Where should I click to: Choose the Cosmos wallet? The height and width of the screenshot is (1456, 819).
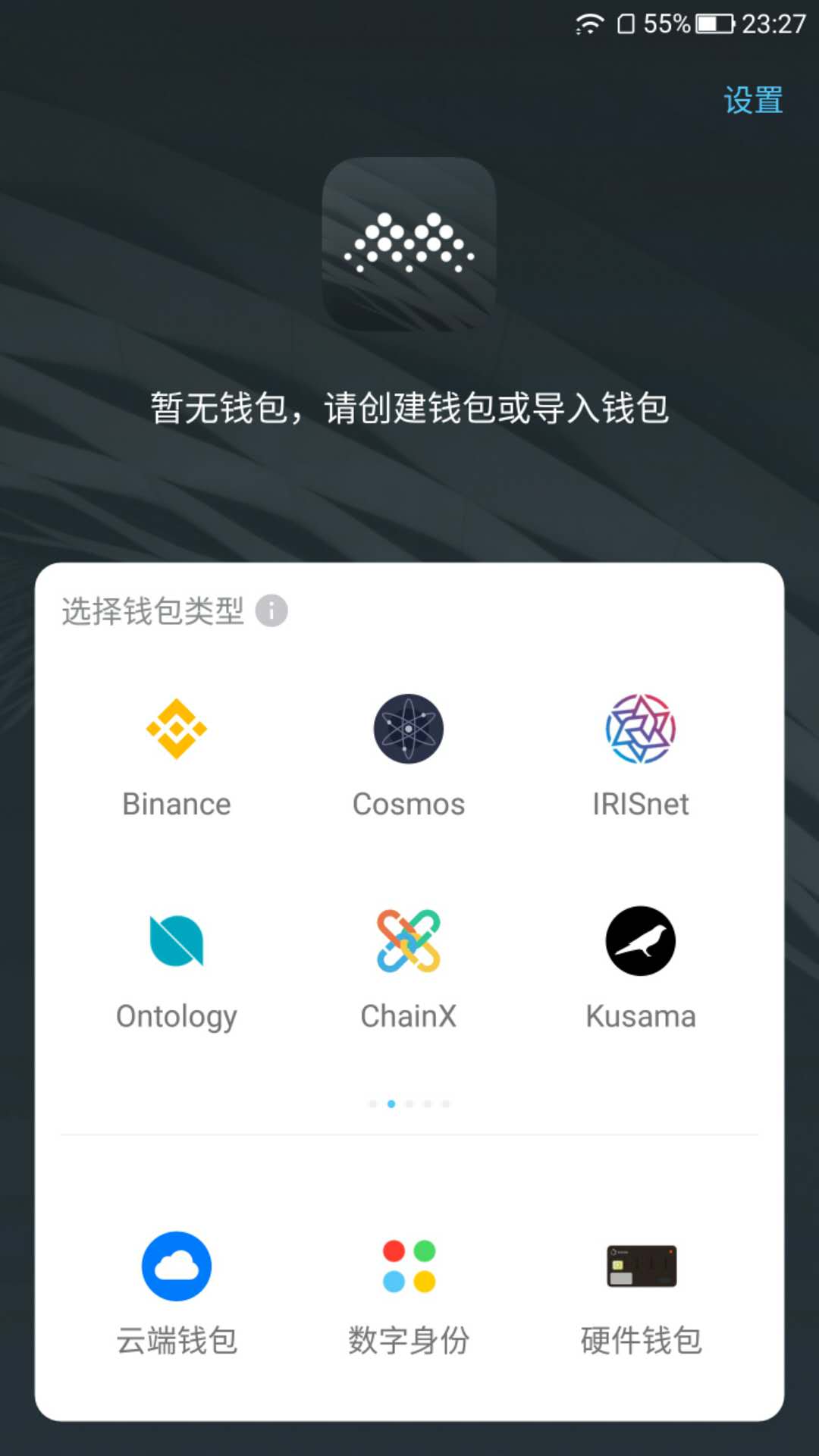[409, 755]
